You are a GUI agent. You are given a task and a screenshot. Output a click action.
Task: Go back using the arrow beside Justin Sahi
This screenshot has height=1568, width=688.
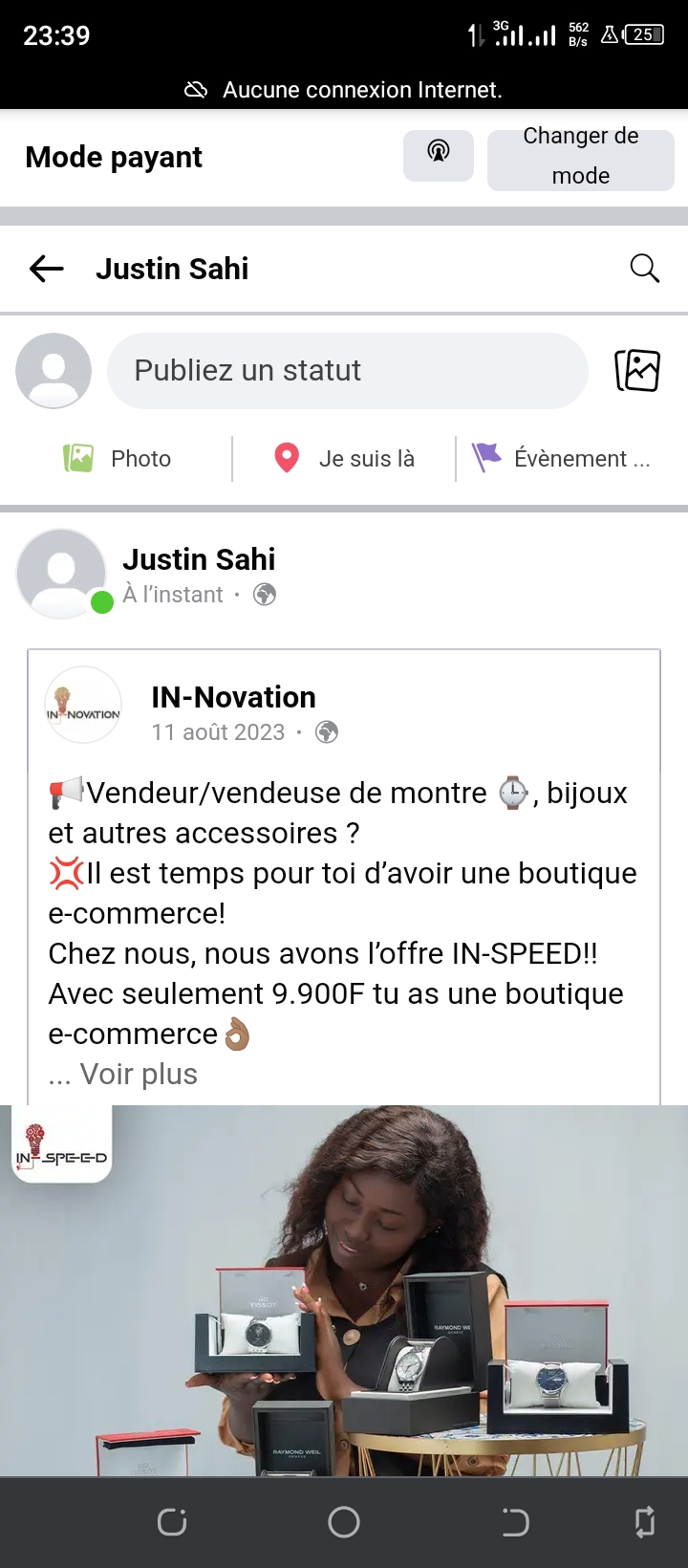tap(47, 269)
